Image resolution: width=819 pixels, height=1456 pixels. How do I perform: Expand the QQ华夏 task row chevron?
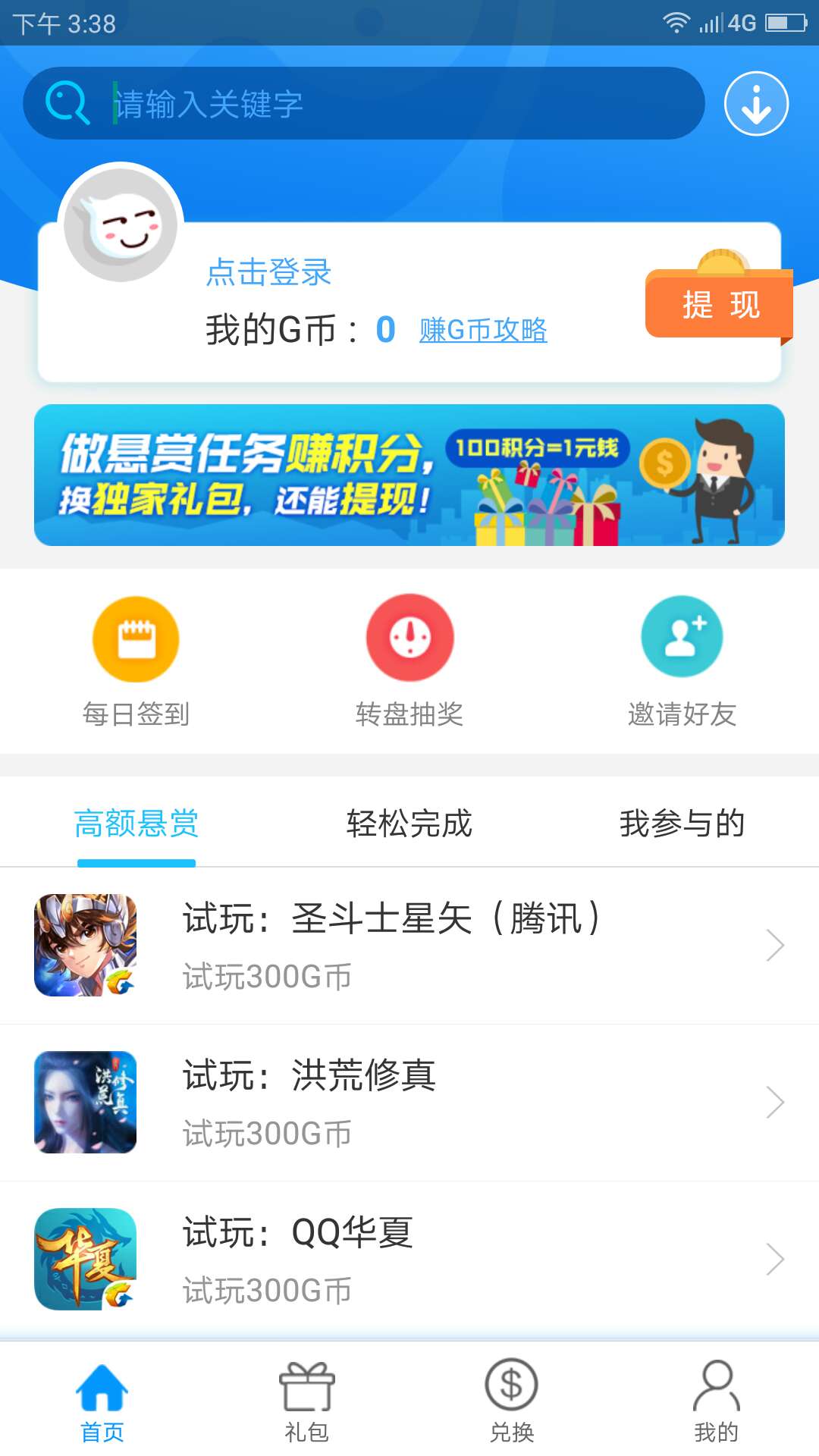click(x=775, y=1259)
